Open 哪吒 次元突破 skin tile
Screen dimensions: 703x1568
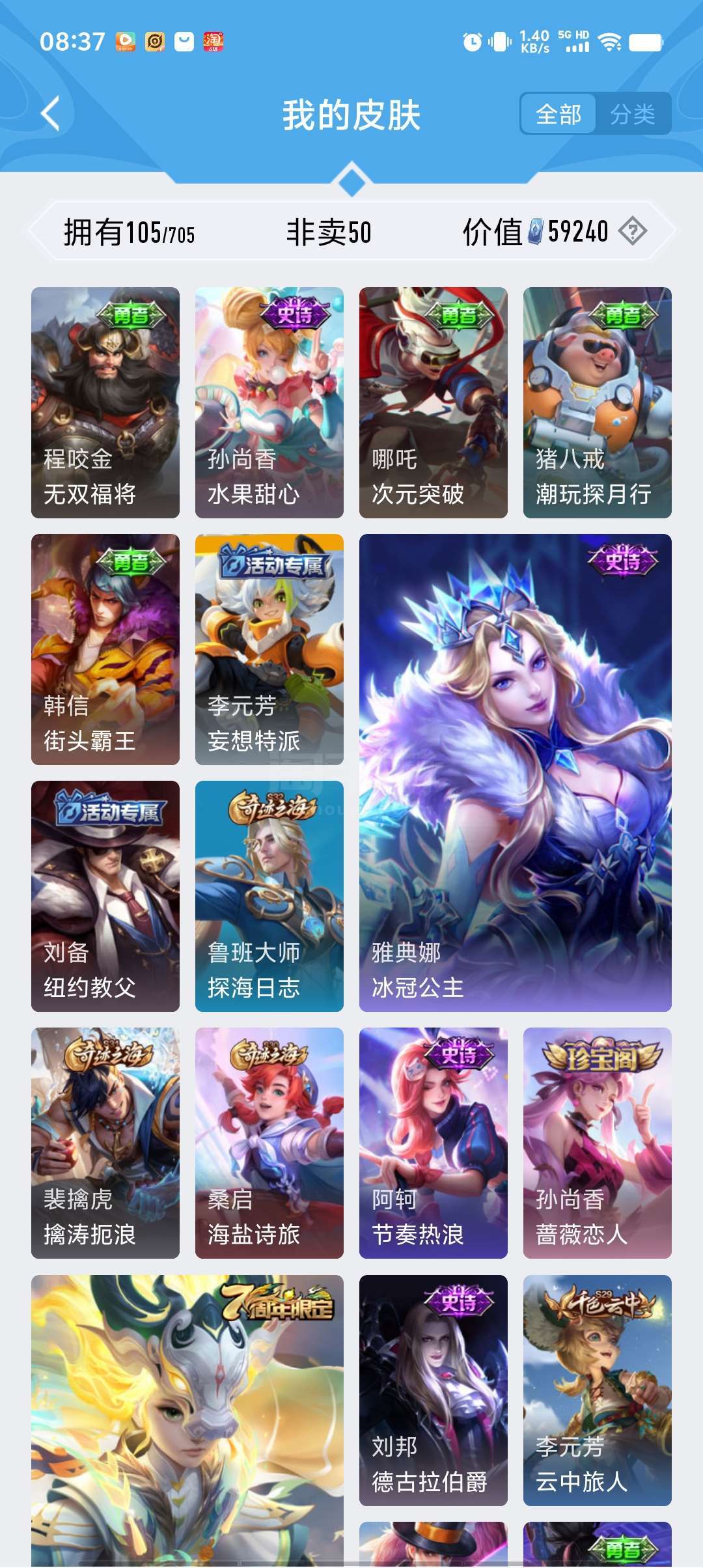coord(434,402)
